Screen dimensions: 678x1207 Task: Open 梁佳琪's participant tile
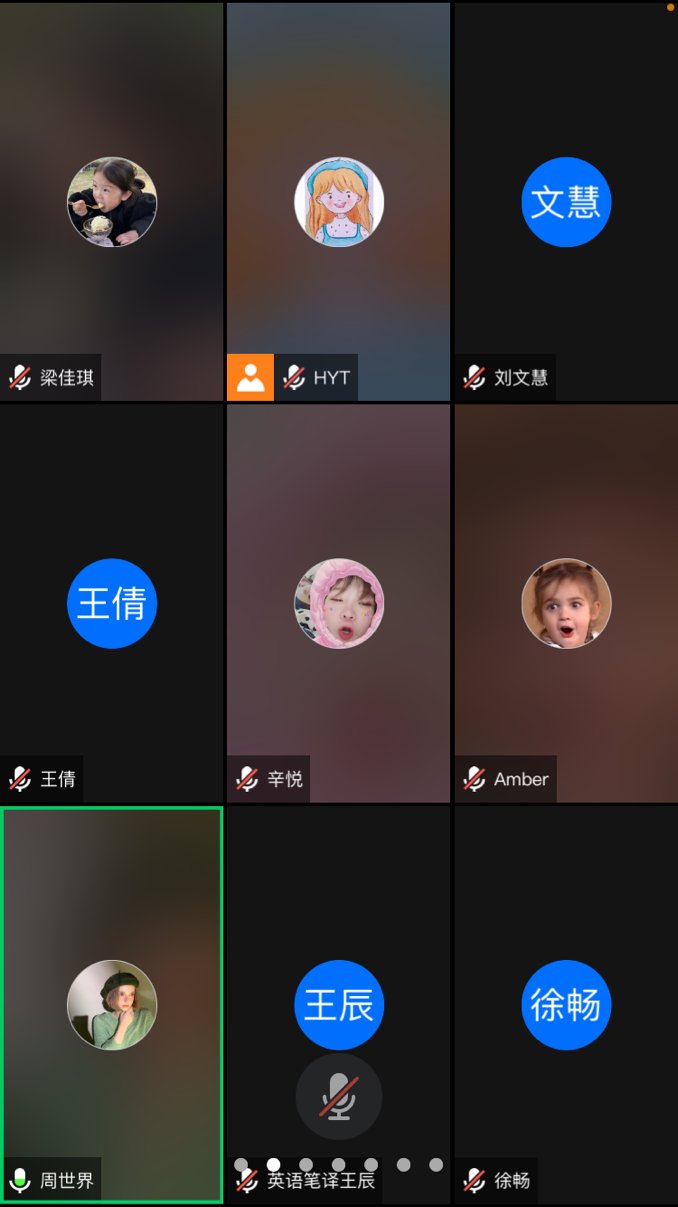pos(111,201)
